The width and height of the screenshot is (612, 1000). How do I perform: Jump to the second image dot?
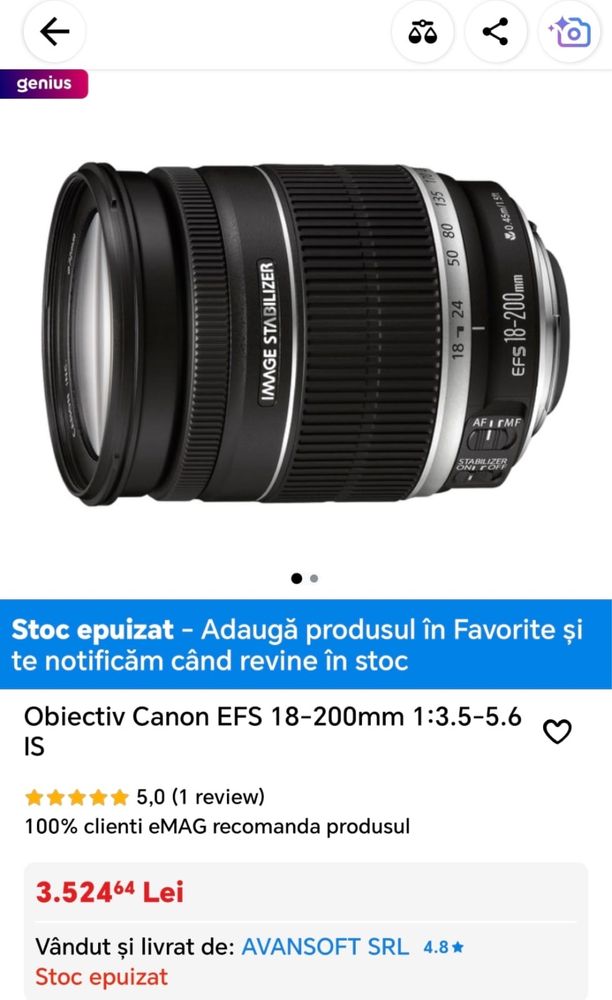[314, 578]
